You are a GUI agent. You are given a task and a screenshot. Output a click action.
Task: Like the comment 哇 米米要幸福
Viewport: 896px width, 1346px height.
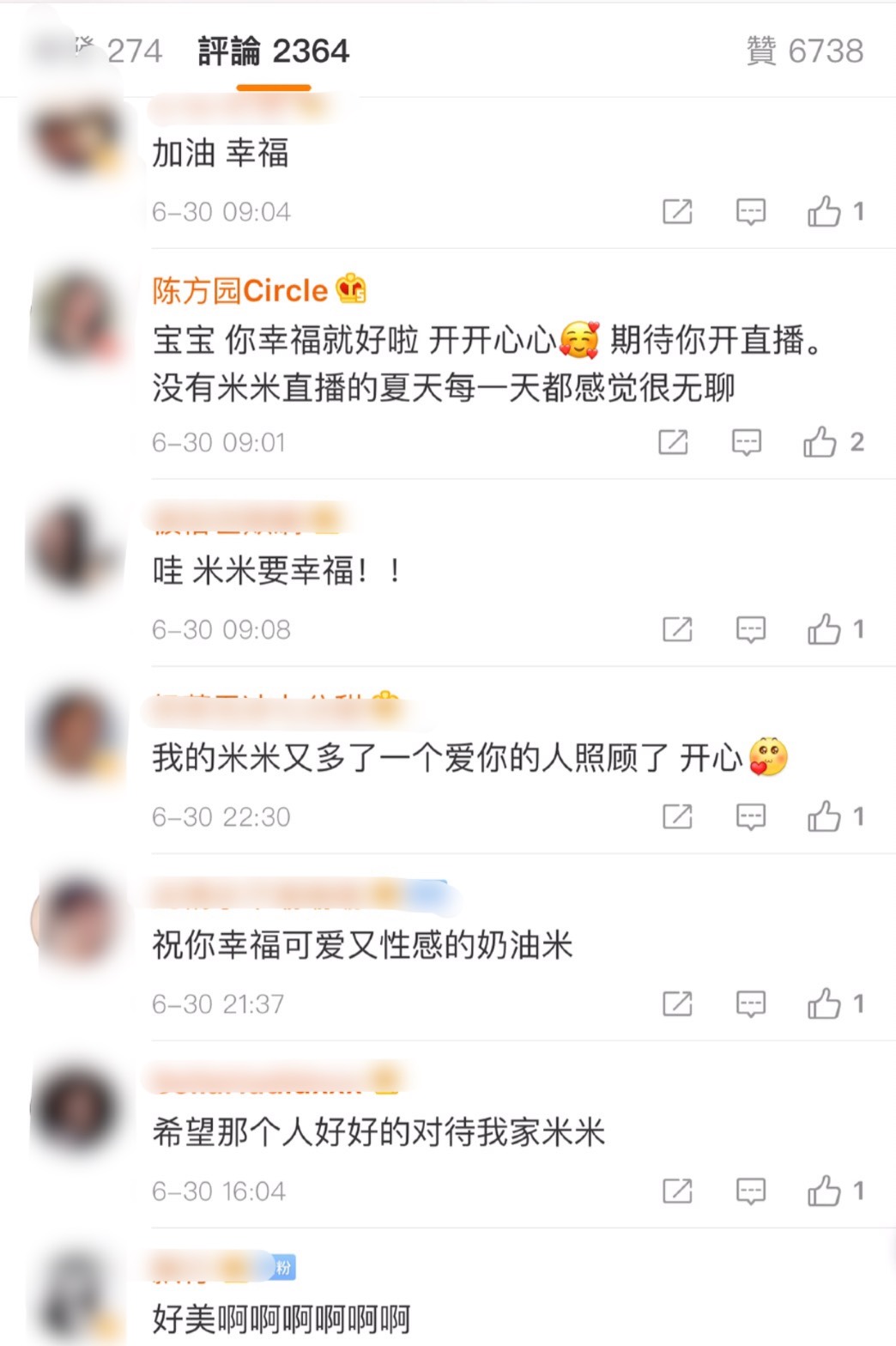tap(824, 629)
